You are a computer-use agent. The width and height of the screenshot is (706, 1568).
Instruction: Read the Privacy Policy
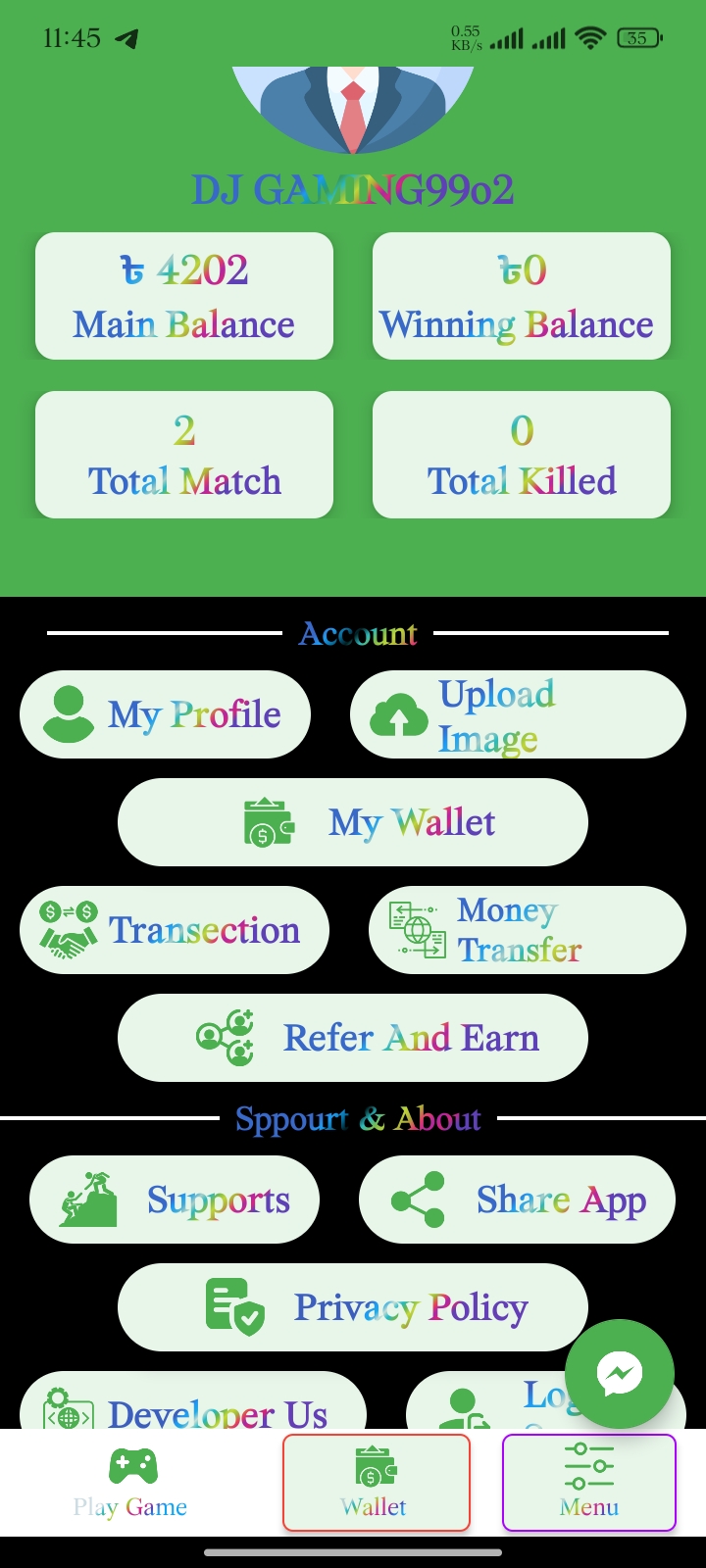pos(353,1307)
